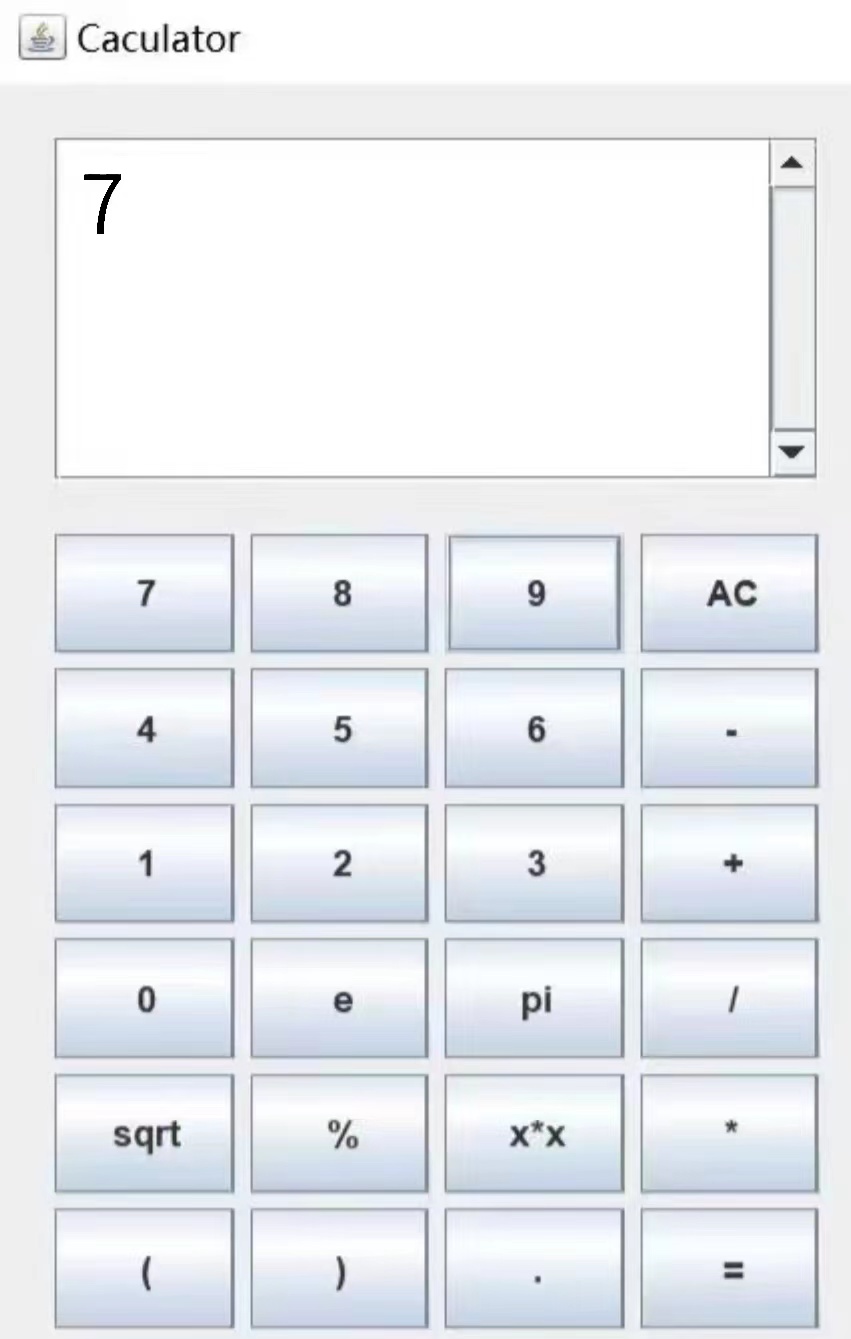
Task: Tap the number 5 key
Action: coord(340,729)
